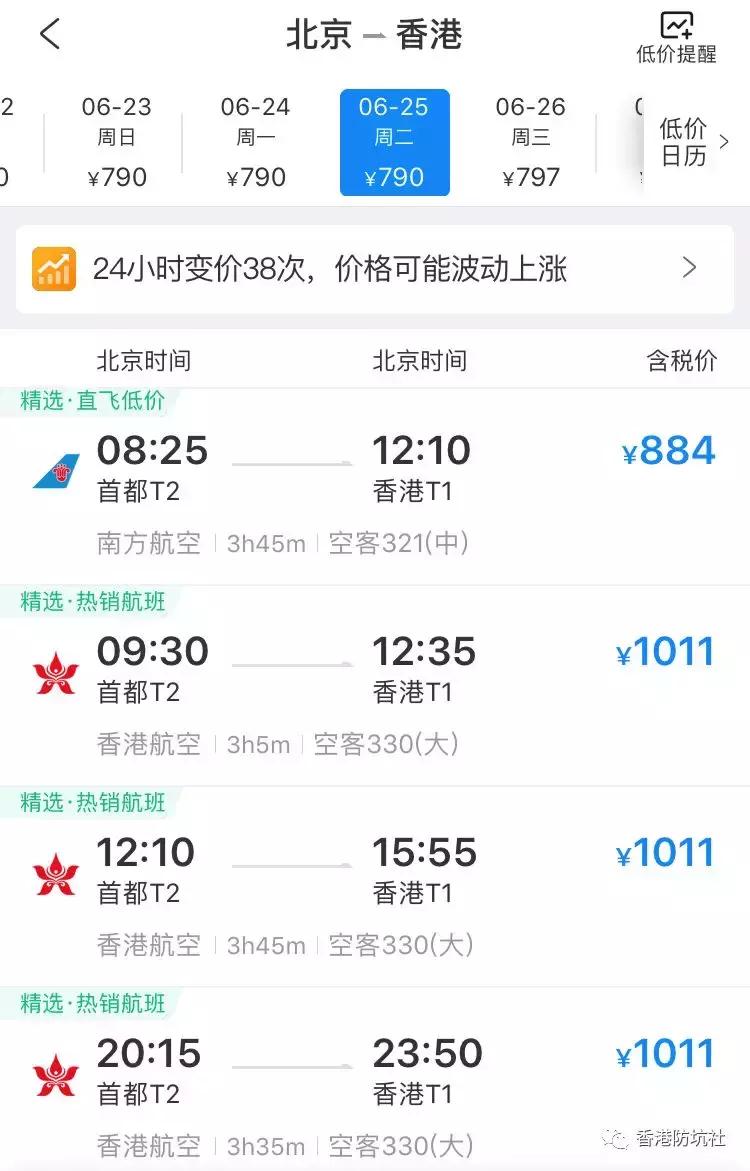
Task: Click the 含税价 column header
Action: [x=681, y=361]
